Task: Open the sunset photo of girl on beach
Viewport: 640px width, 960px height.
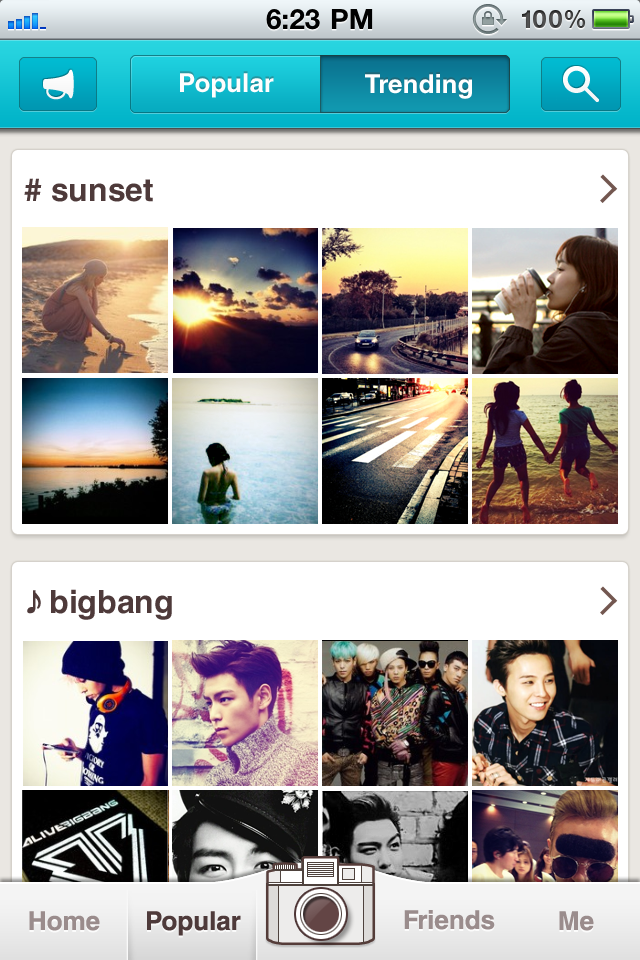Action: (95, 300)
